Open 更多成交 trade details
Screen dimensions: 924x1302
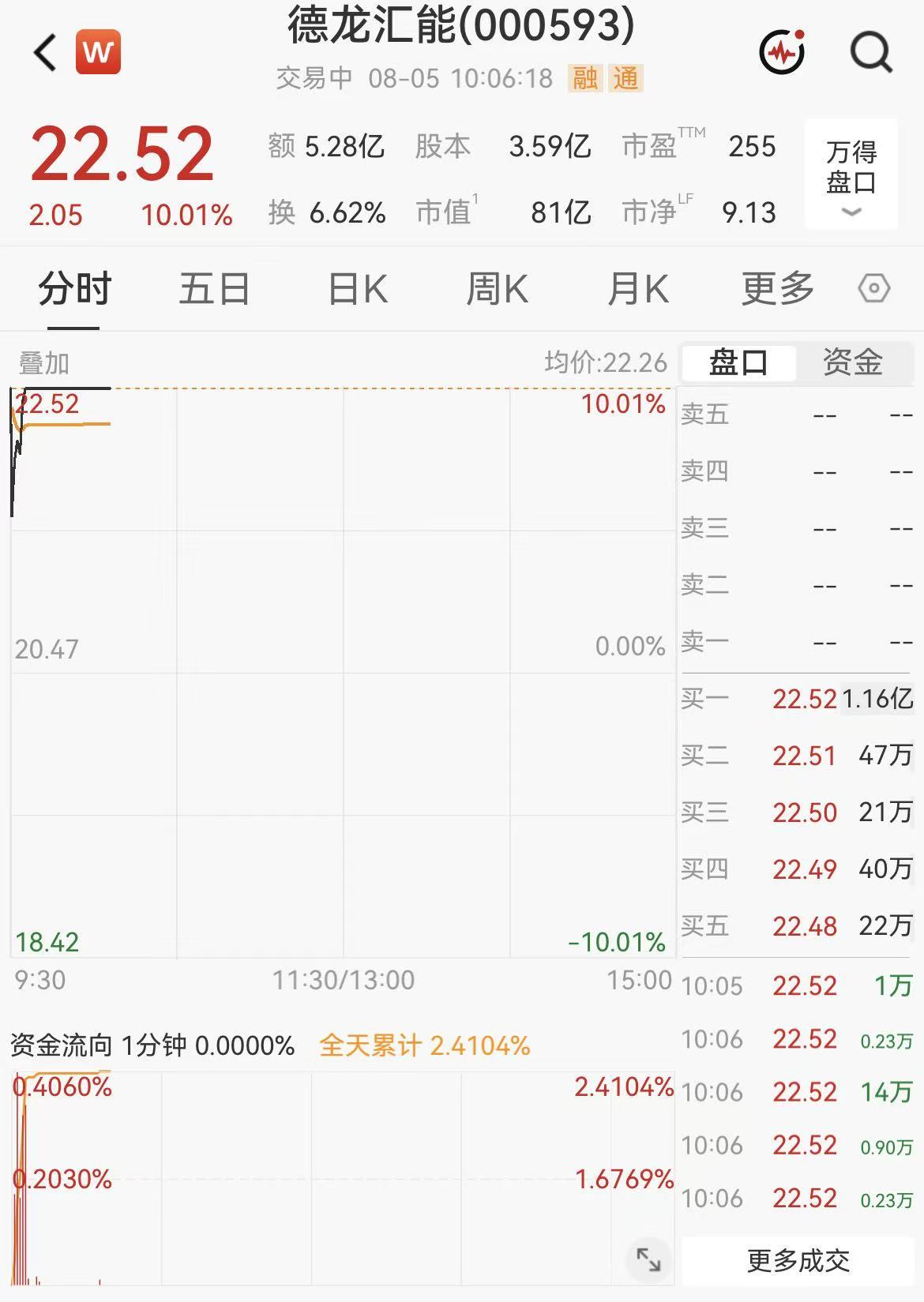[798, 1261]
